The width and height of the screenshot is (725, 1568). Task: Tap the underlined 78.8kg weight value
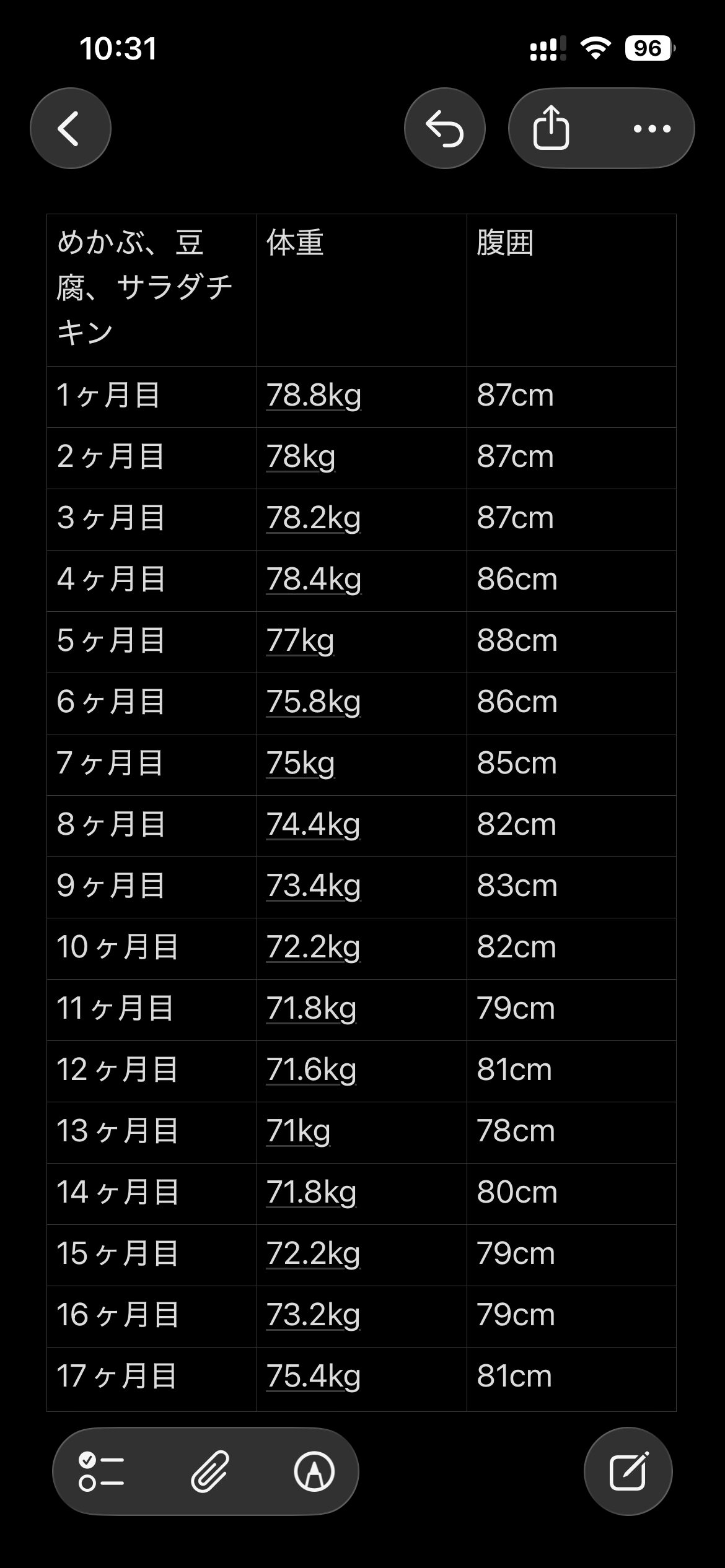point(314,395)
